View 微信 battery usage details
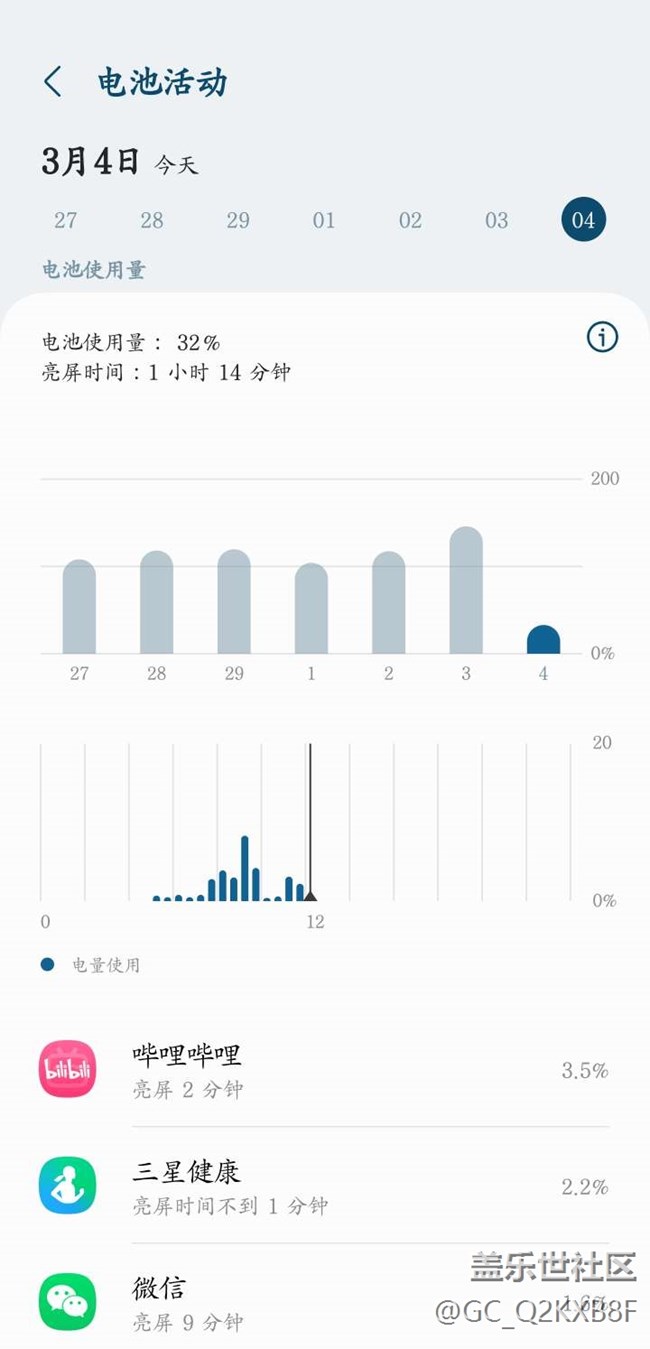The height and width of the screenshot is (1349, 650). [300, 1302]
